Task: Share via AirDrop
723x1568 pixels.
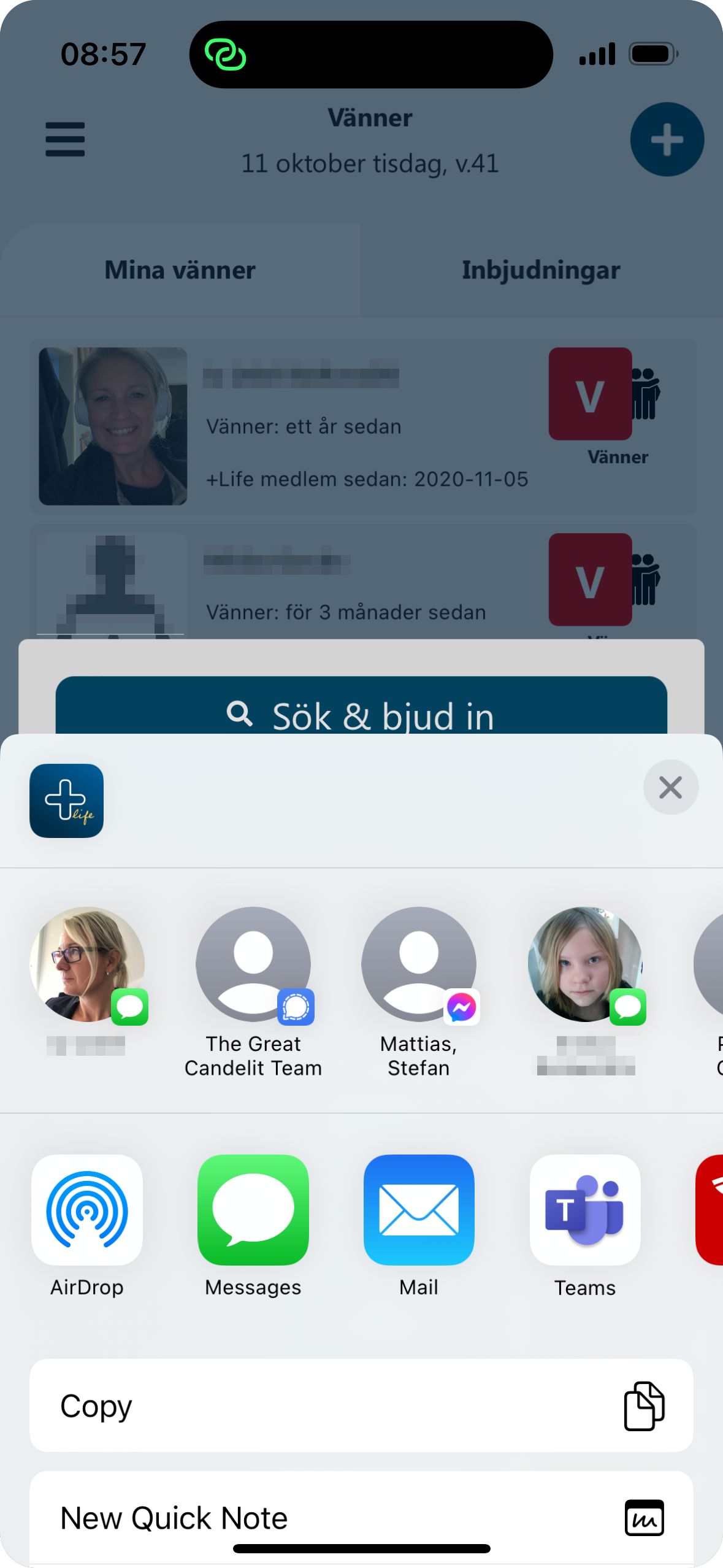Action: (87, 1210)
